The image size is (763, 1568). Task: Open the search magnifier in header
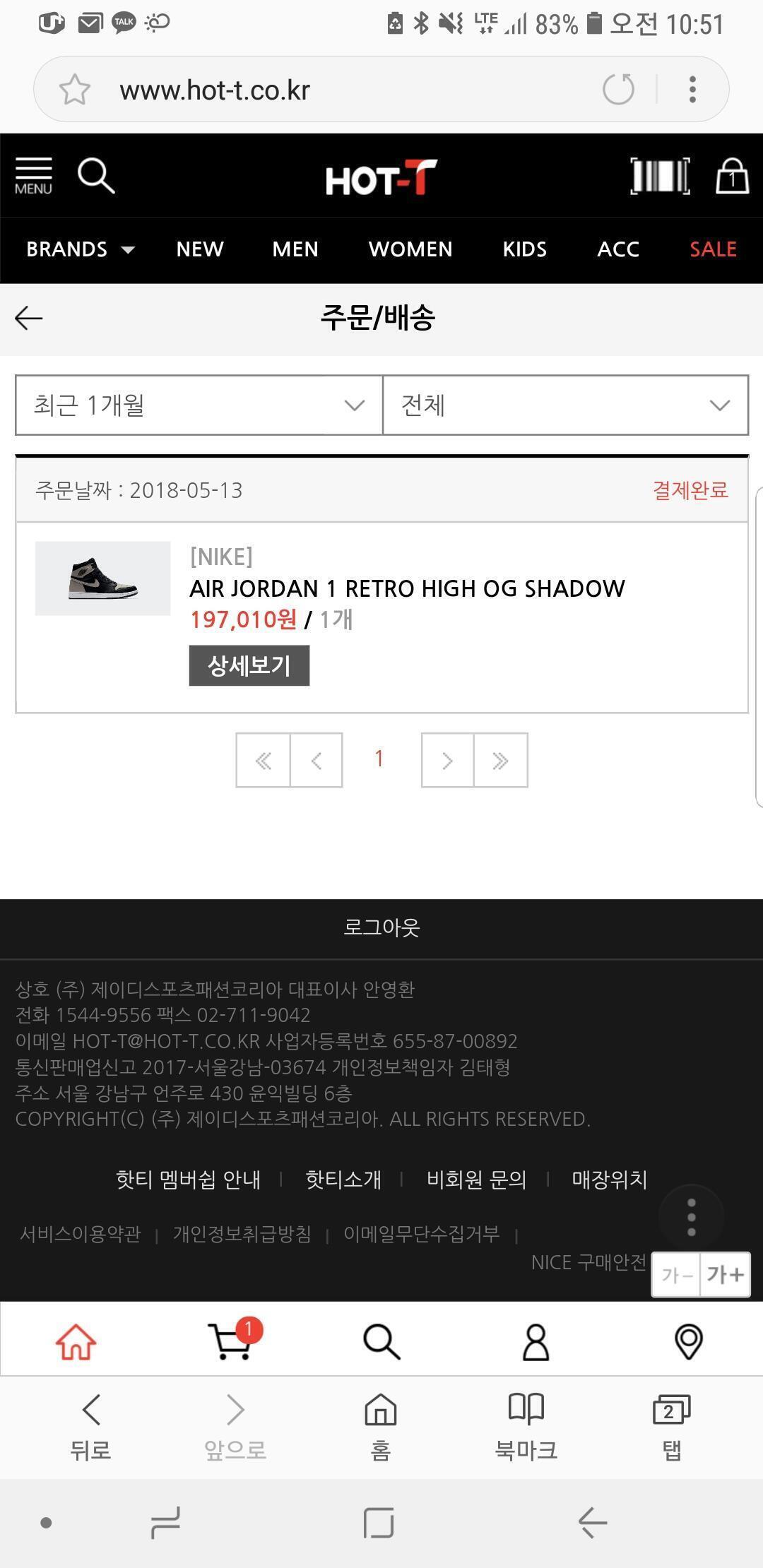(95, 175)
